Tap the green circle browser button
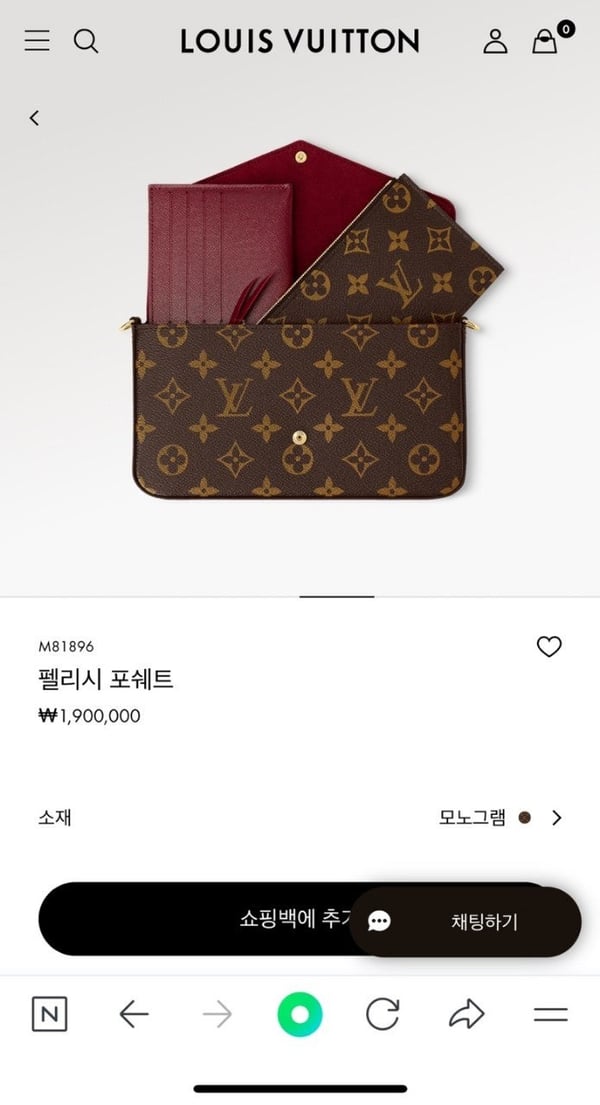 [300, 1015]
